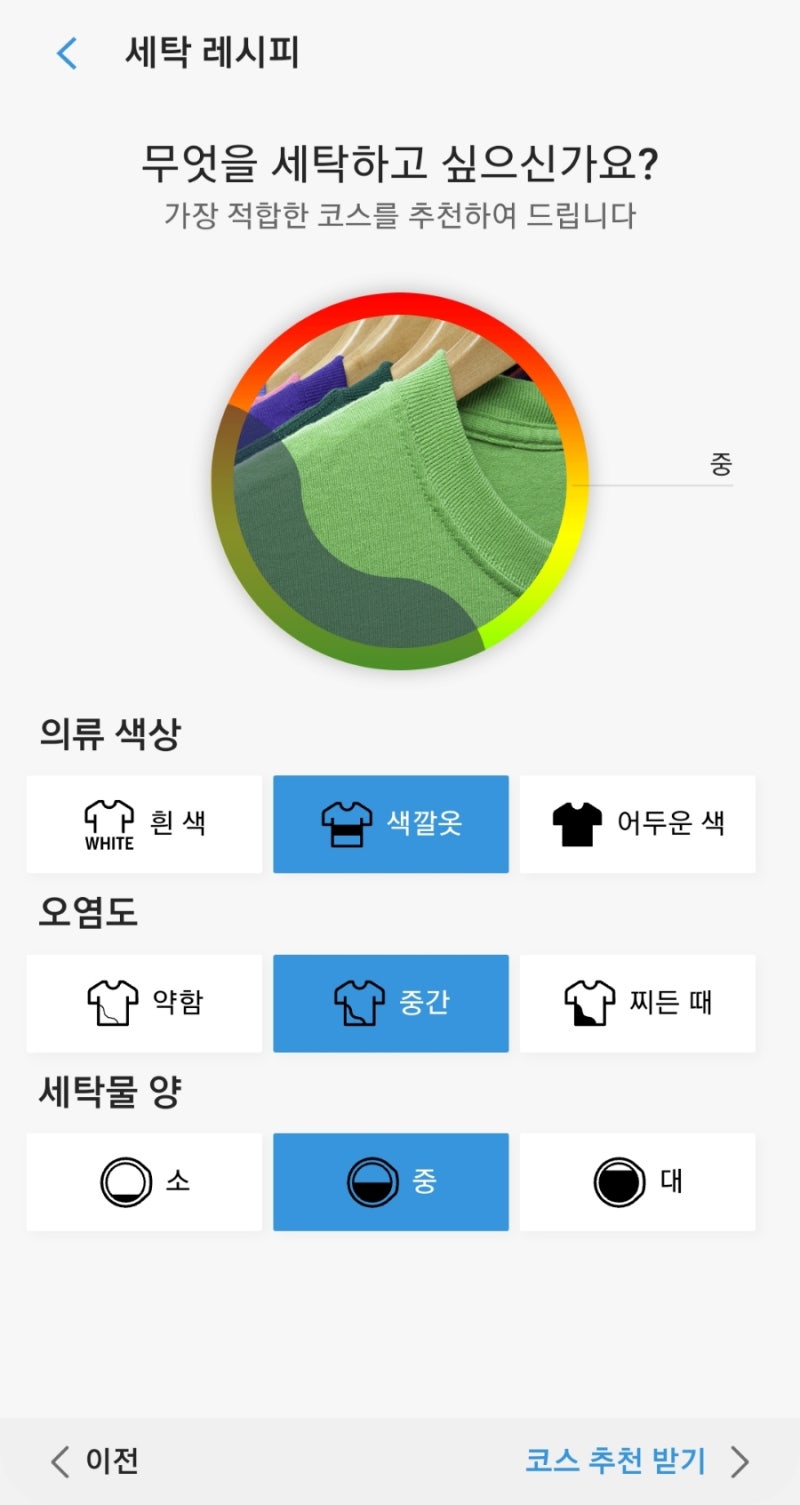The width and height of the screenshot is (800, 1505).
Task: Click the lightly stained shirt icon for 약함
Action: point(110,1003)
